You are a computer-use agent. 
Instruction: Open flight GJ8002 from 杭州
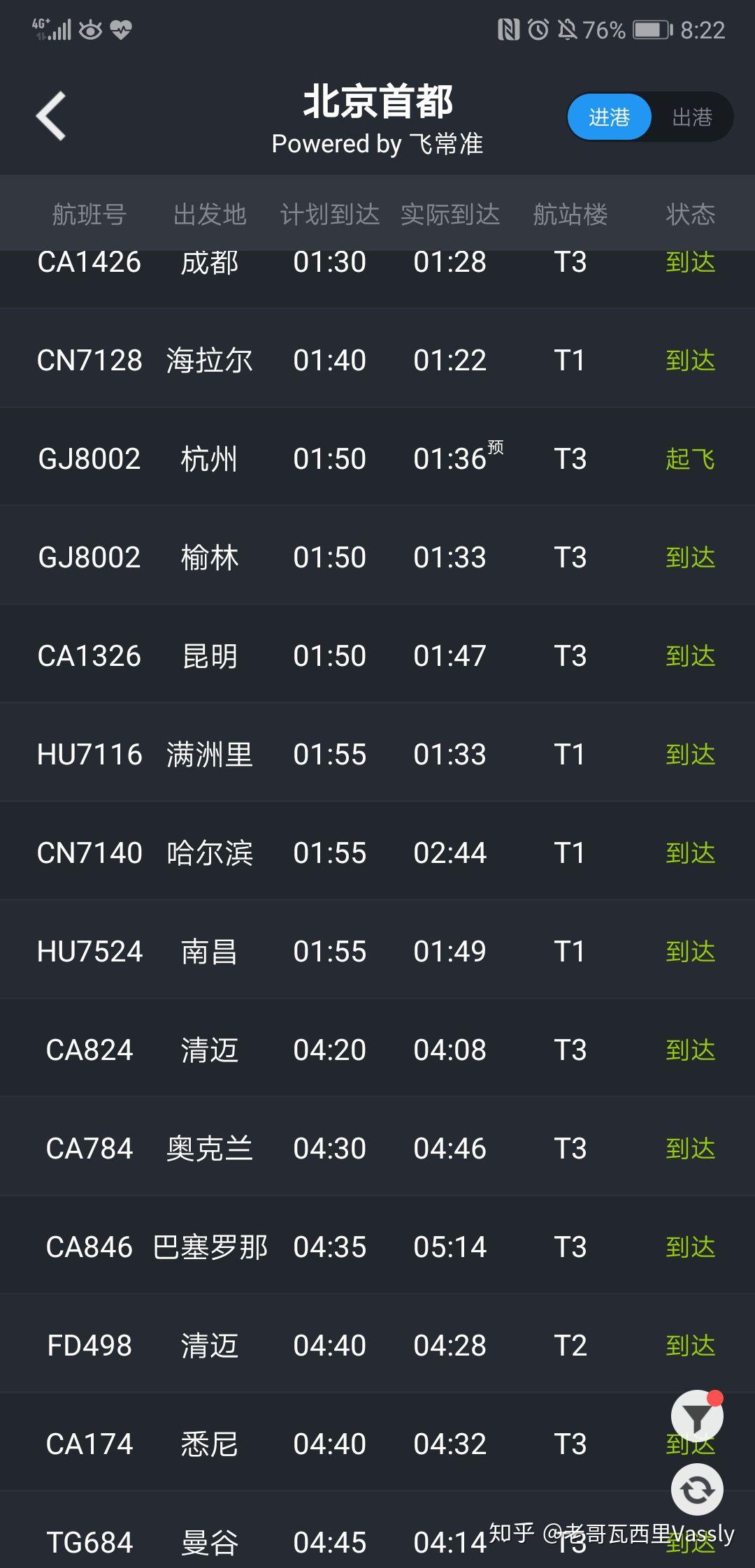(377, 459)
